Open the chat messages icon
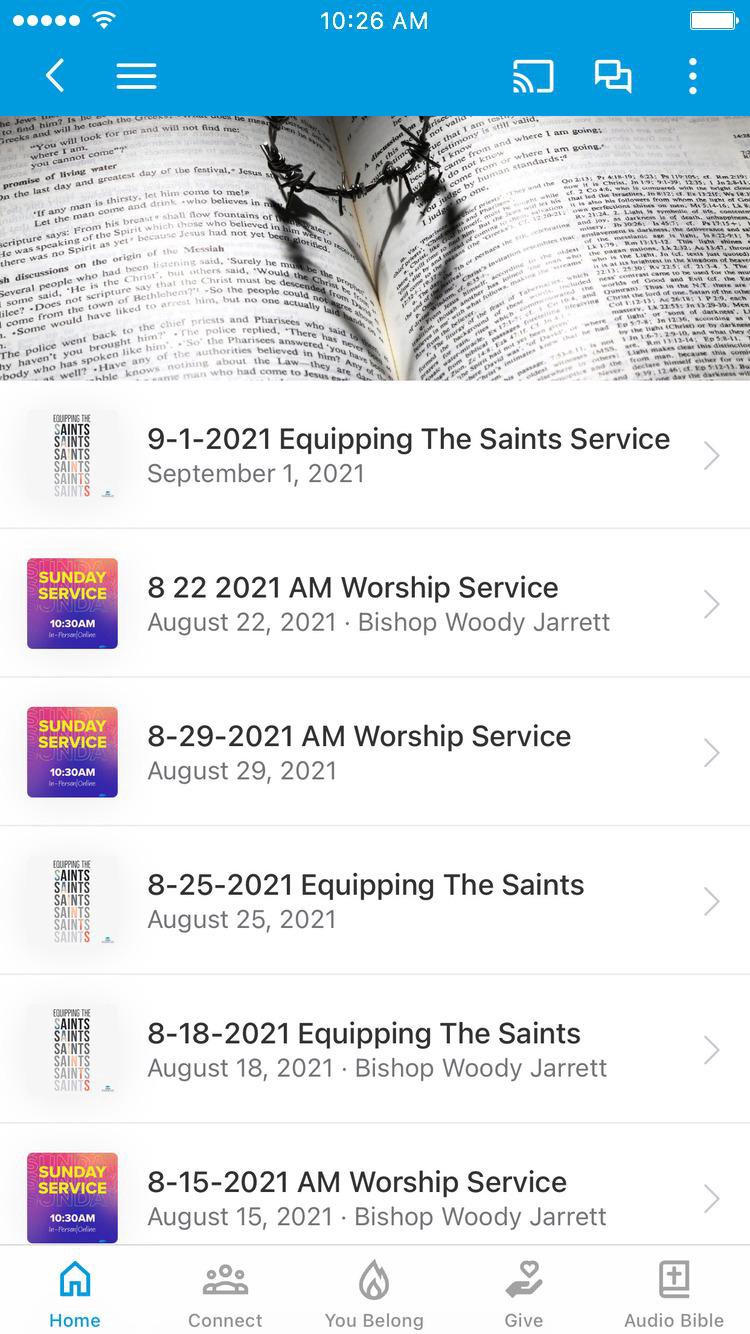 point(613,76)
